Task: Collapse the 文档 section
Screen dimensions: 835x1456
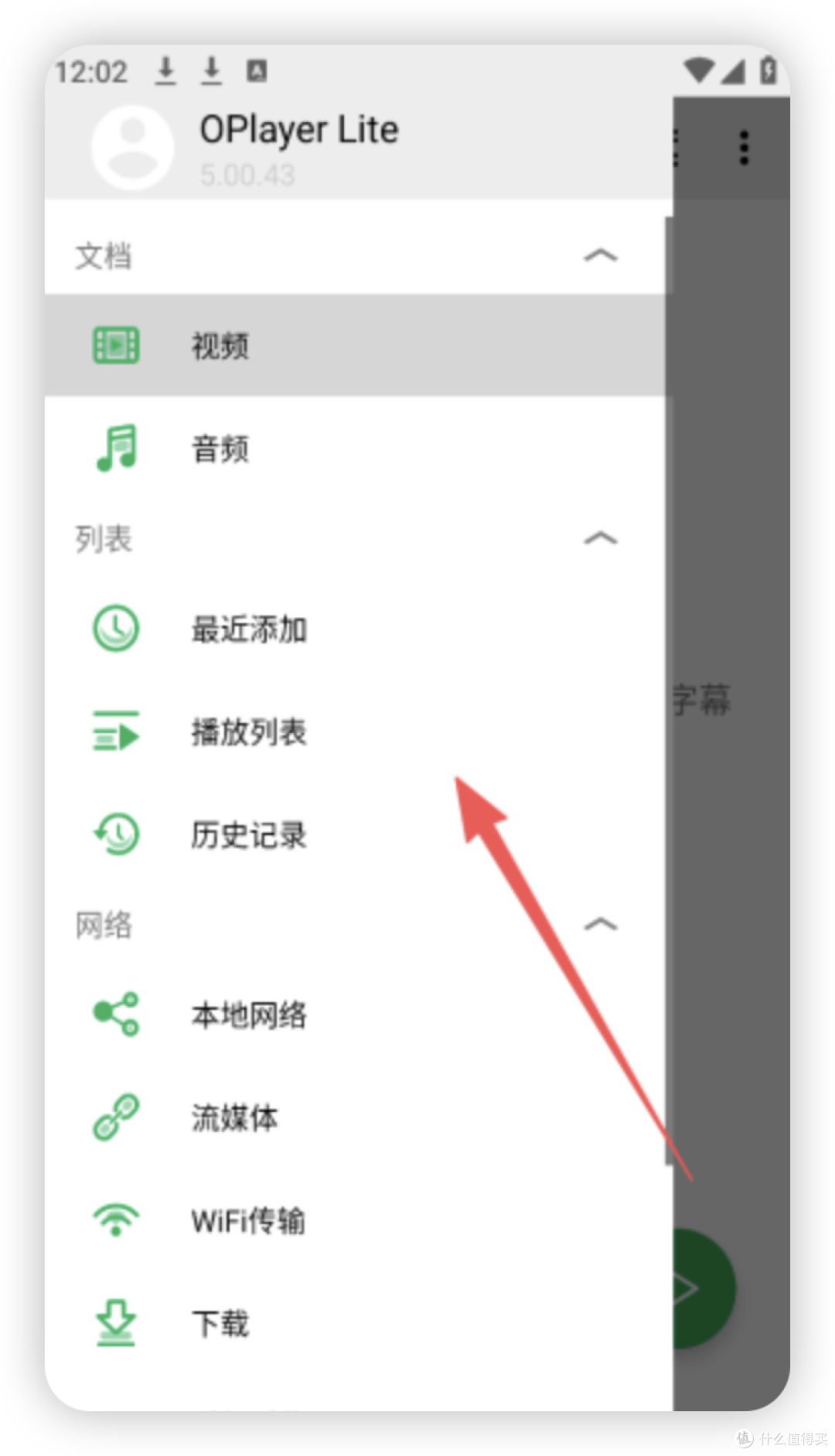Action: point(601,255)
